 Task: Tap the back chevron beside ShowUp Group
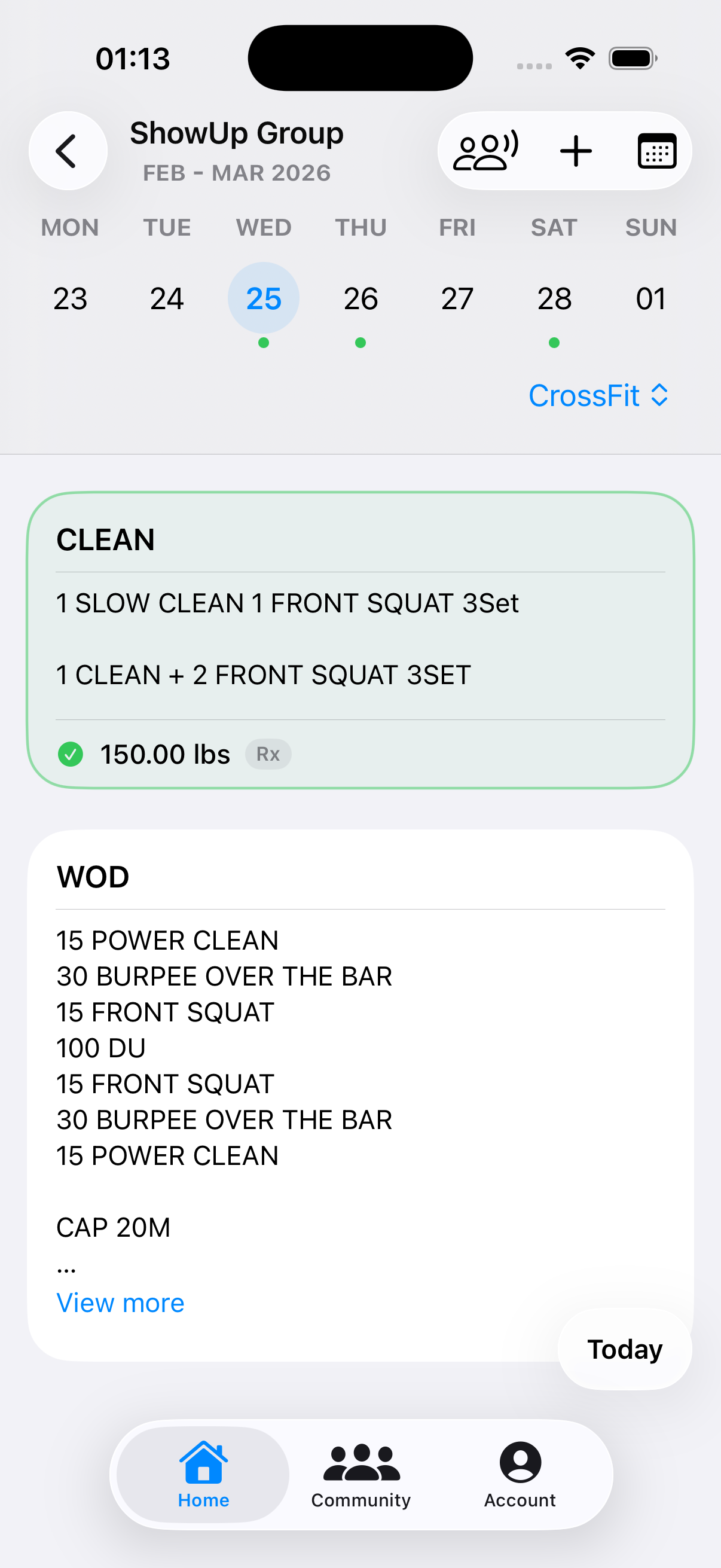click(67, 150)
